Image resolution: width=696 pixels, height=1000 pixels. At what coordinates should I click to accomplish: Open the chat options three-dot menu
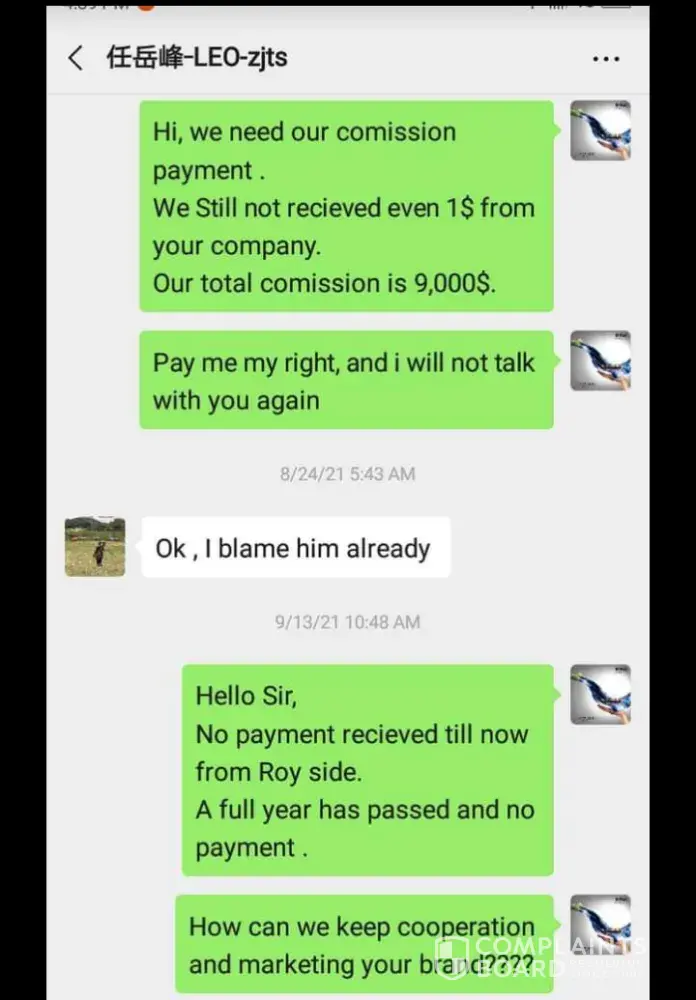click(606, 59)
